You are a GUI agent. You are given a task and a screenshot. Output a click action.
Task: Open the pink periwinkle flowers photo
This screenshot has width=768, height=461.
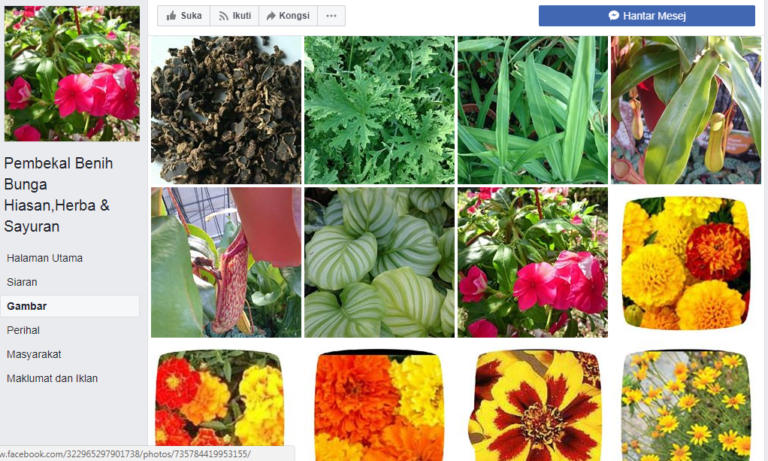point(532,262)
